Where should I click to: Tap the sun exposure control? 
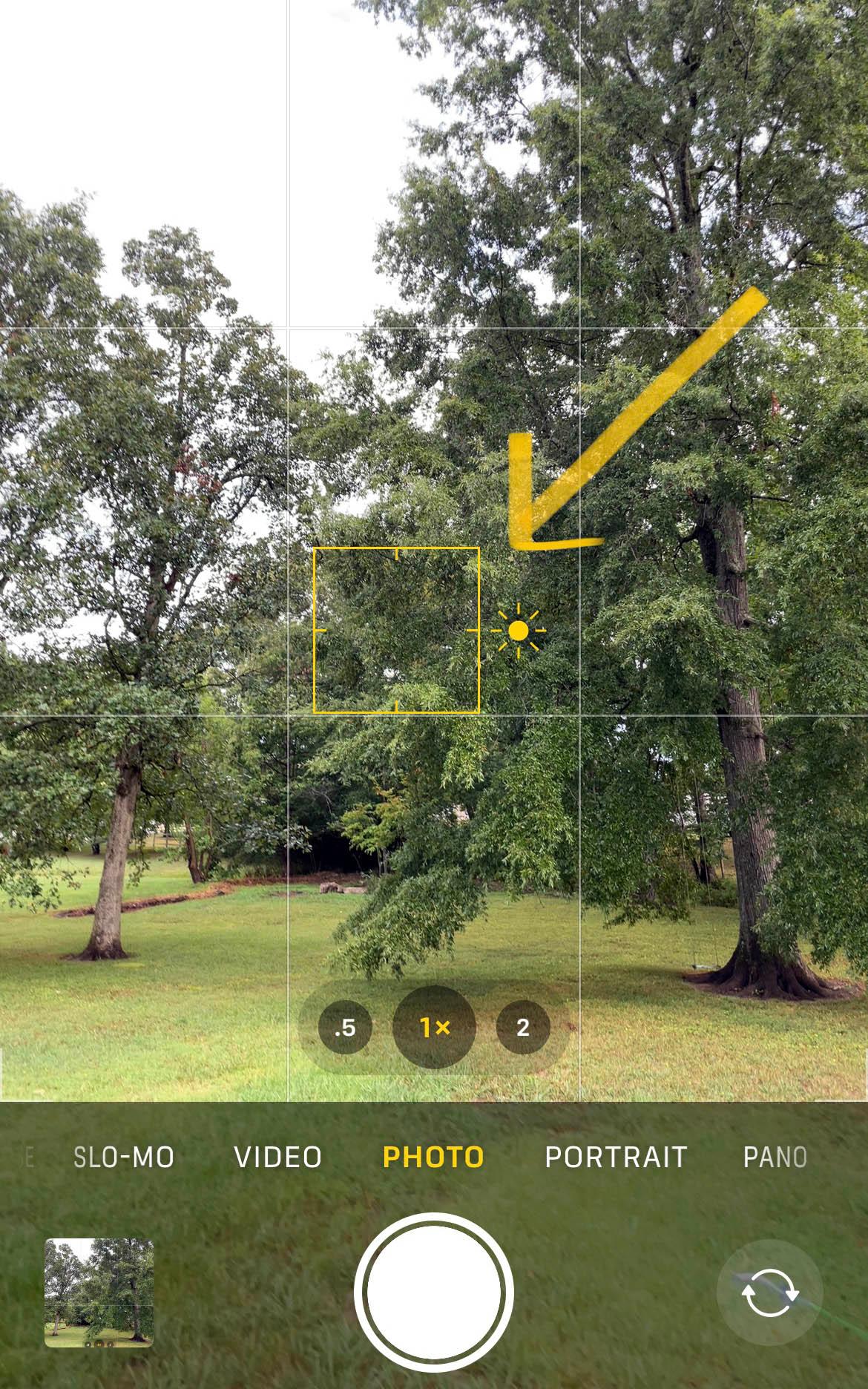click(519, 631)
